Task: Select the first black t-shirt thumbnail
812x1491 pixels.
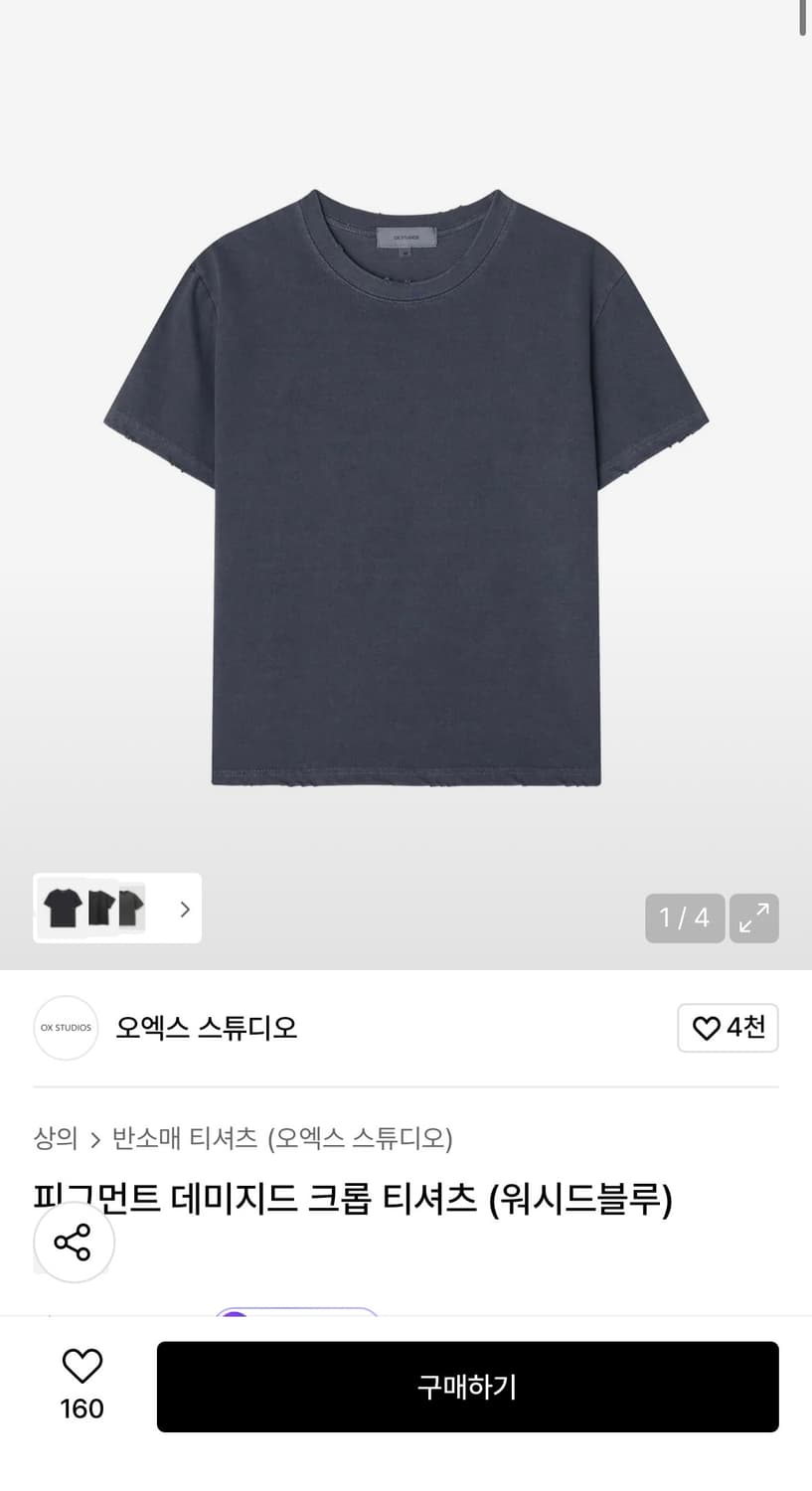Action: click(62, 908)
